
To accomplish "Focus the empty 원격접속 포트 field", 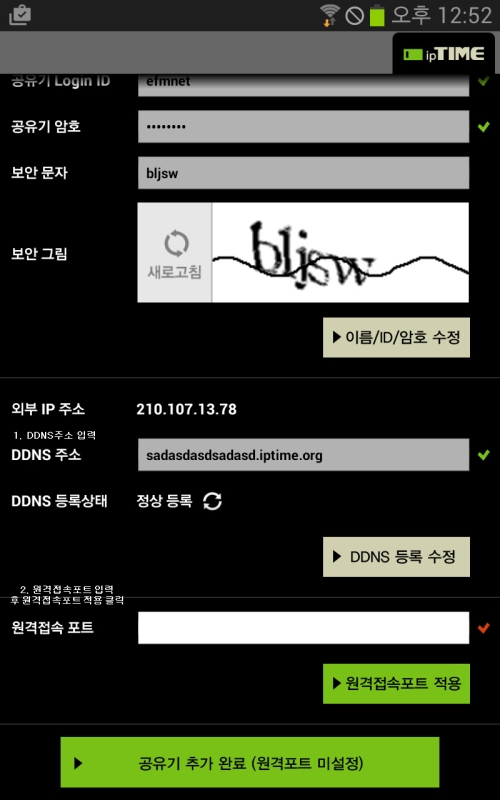I will [304, 628].
